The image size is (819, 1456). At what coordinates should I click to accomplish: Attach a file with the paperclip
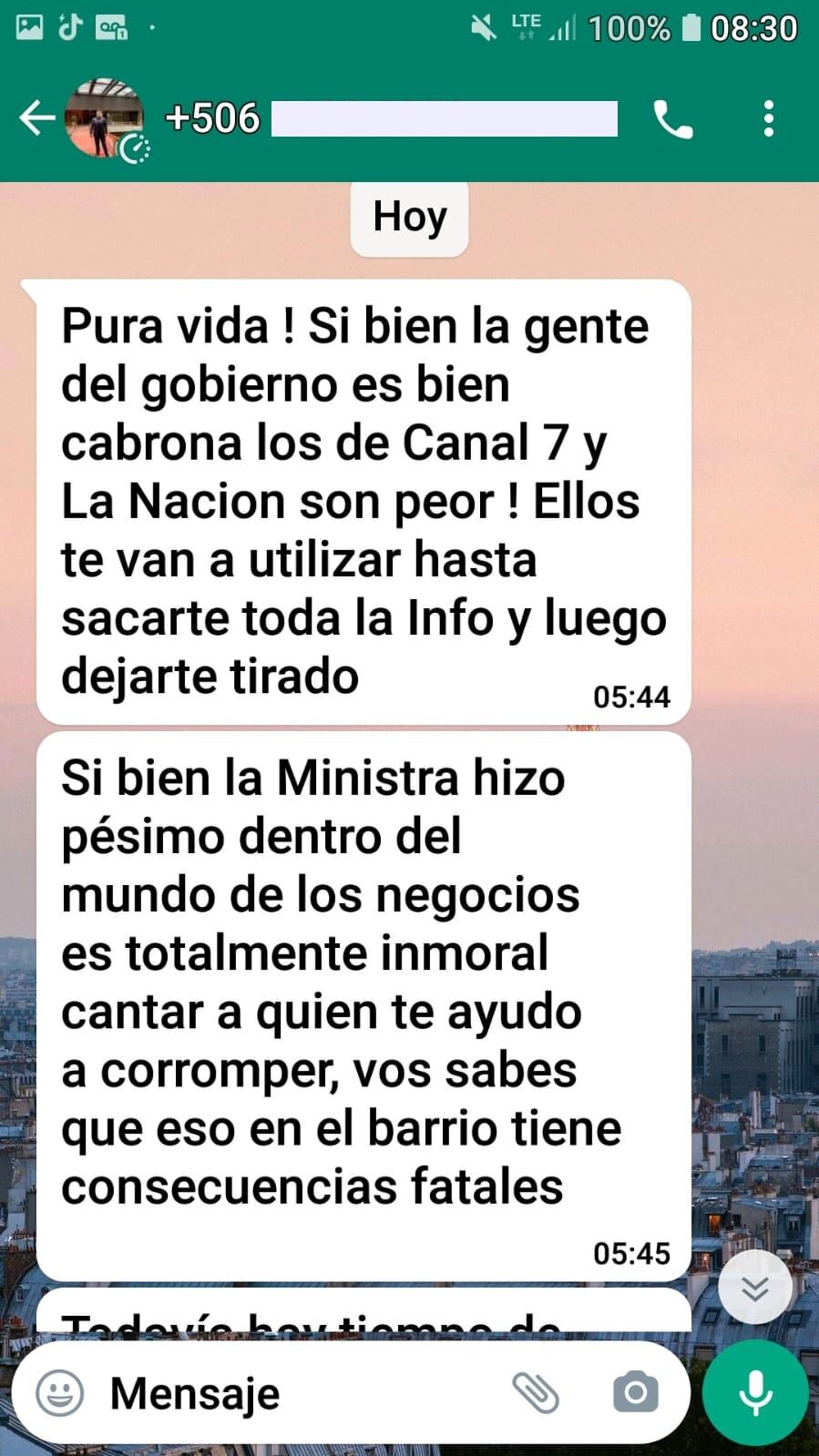(535, 1393)
